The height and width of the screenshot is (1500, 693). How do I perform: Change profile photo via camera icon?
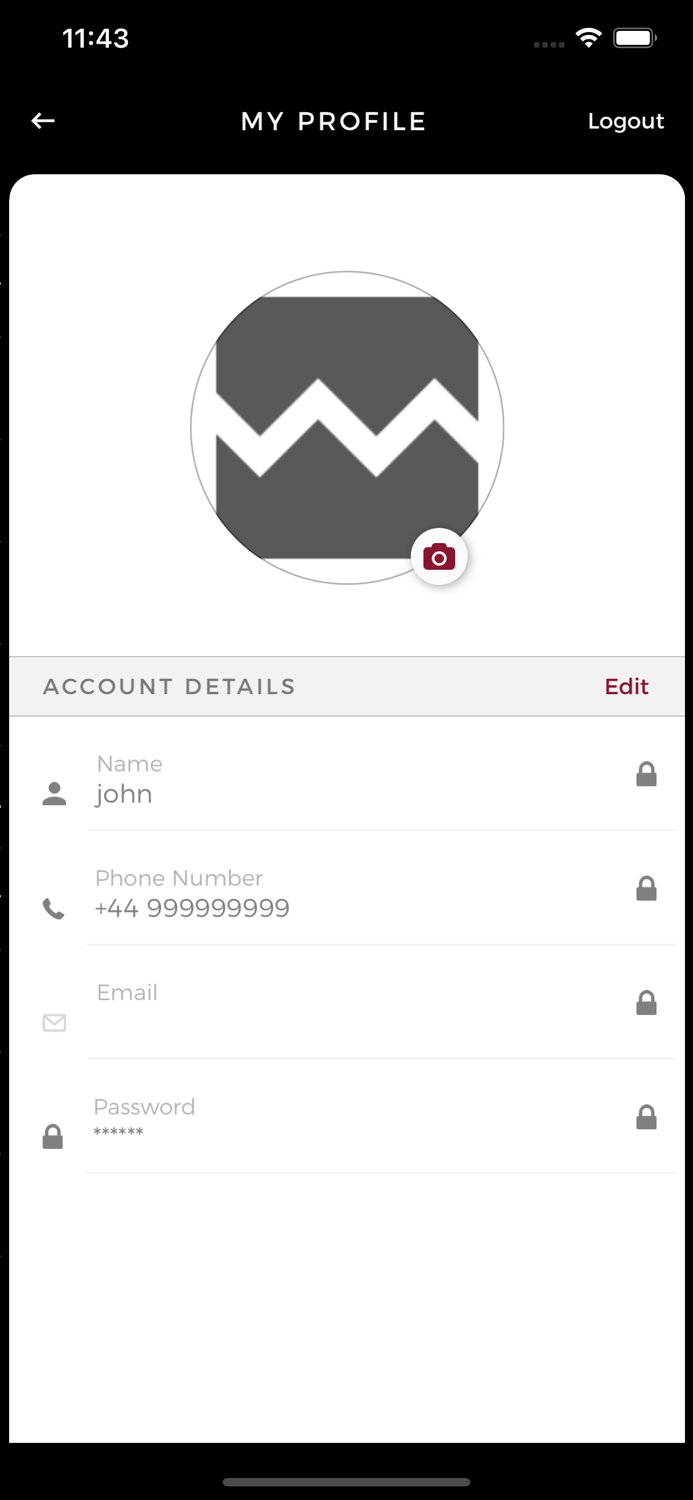[x=439, y=557]
